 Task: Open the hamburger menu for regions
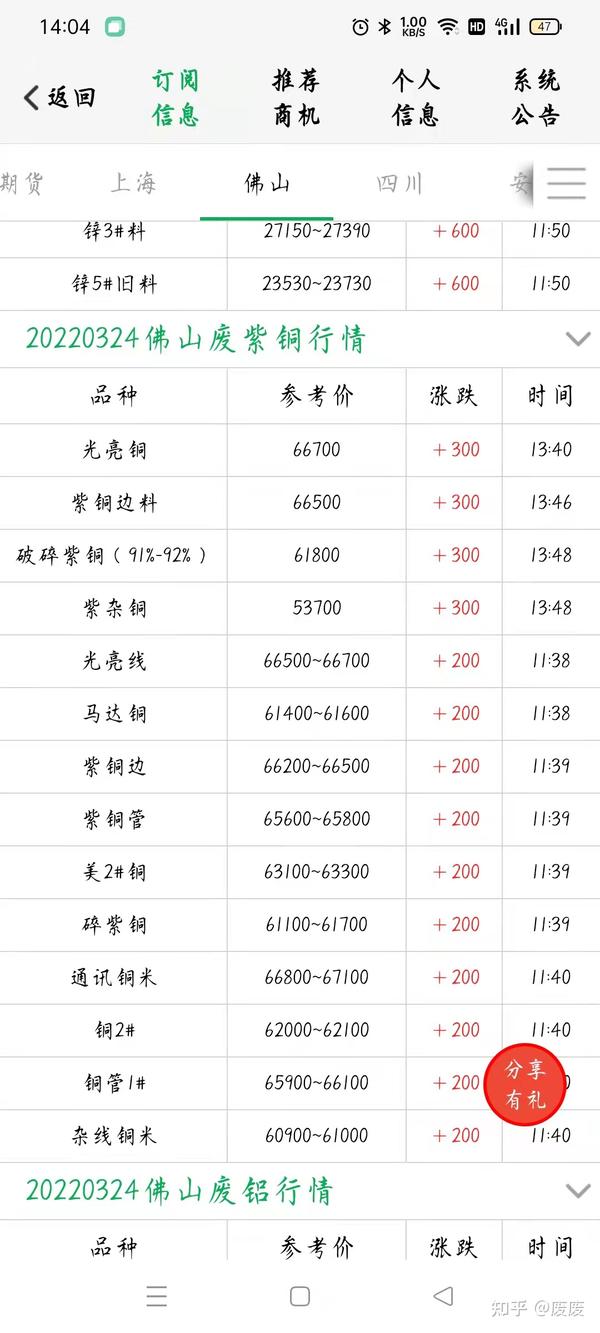pyautogui.click(x=566, y=183)
